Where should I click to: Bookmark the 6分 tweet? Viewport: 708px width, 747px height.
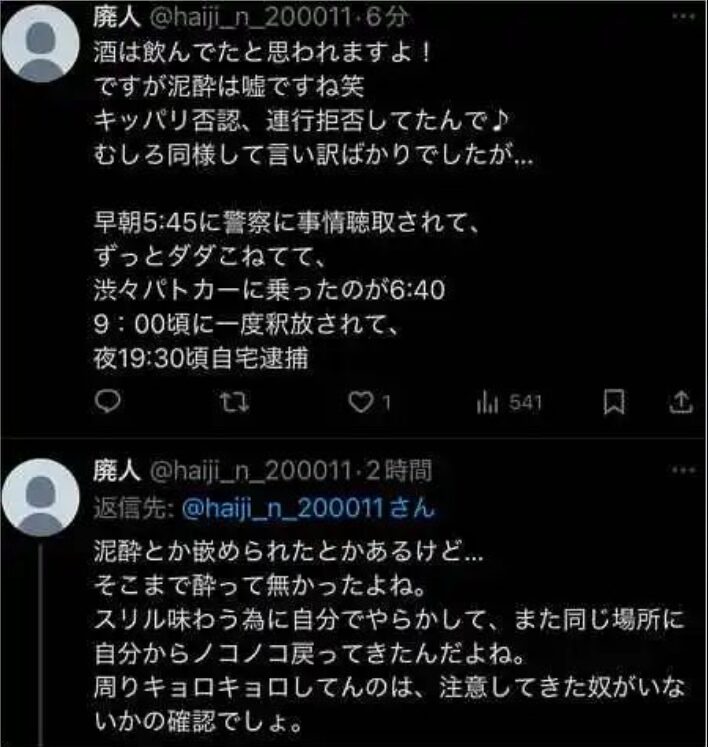(x=617, y=402)
